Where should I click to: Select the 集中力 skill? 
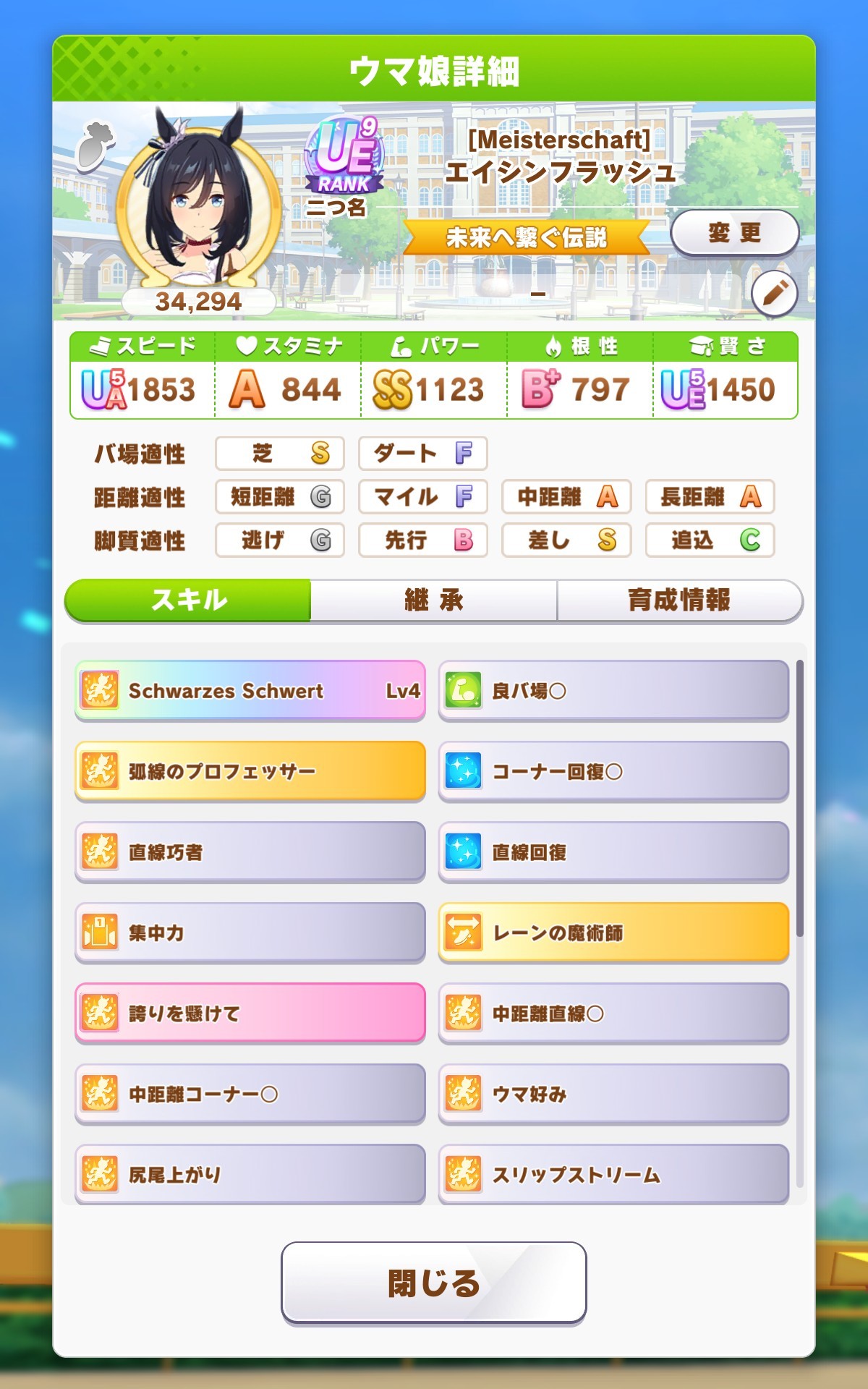(x=250, y=933)
